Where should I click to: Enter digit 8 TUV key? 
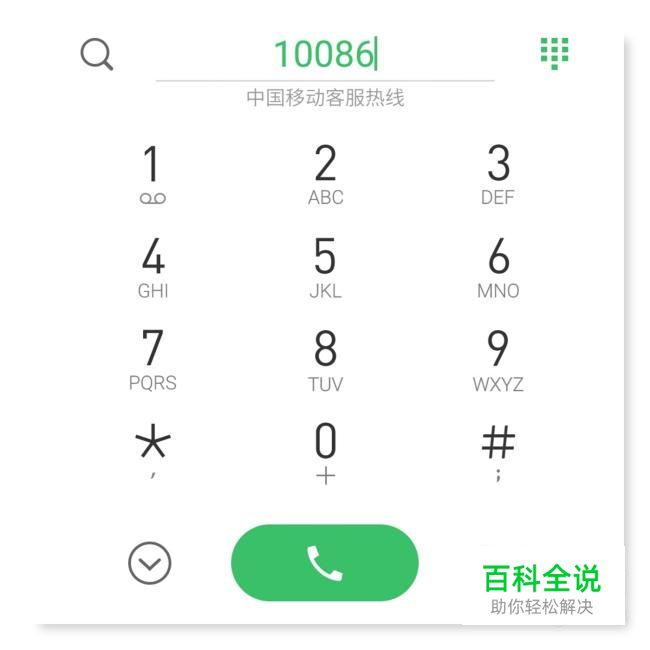click(x=325, y=361)
